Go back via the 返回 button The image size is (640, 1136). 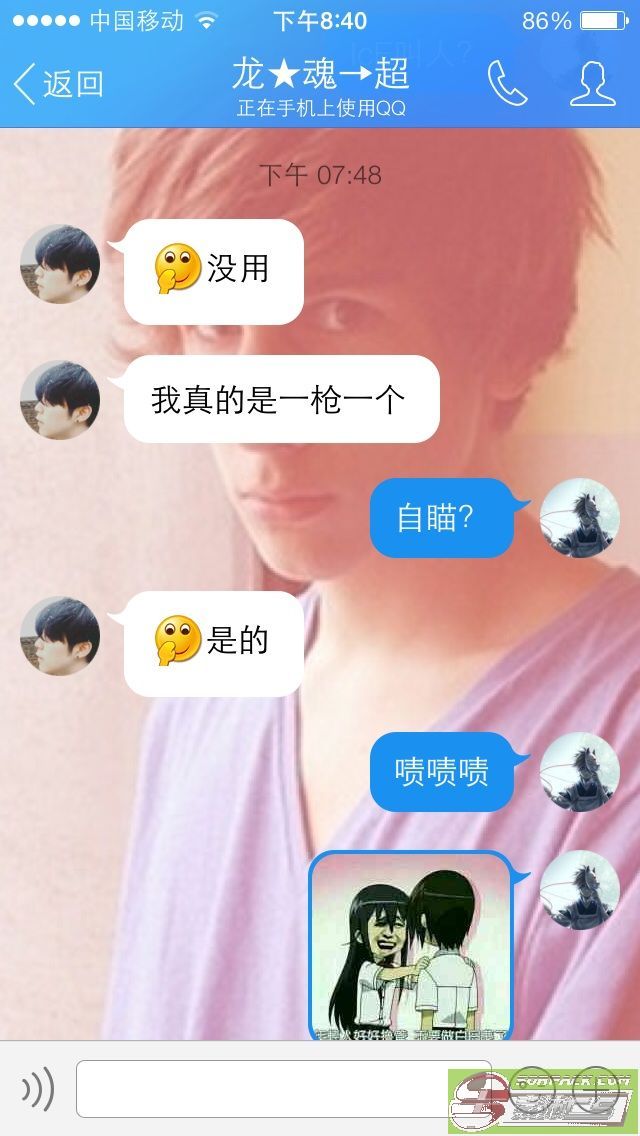(58, 84)
